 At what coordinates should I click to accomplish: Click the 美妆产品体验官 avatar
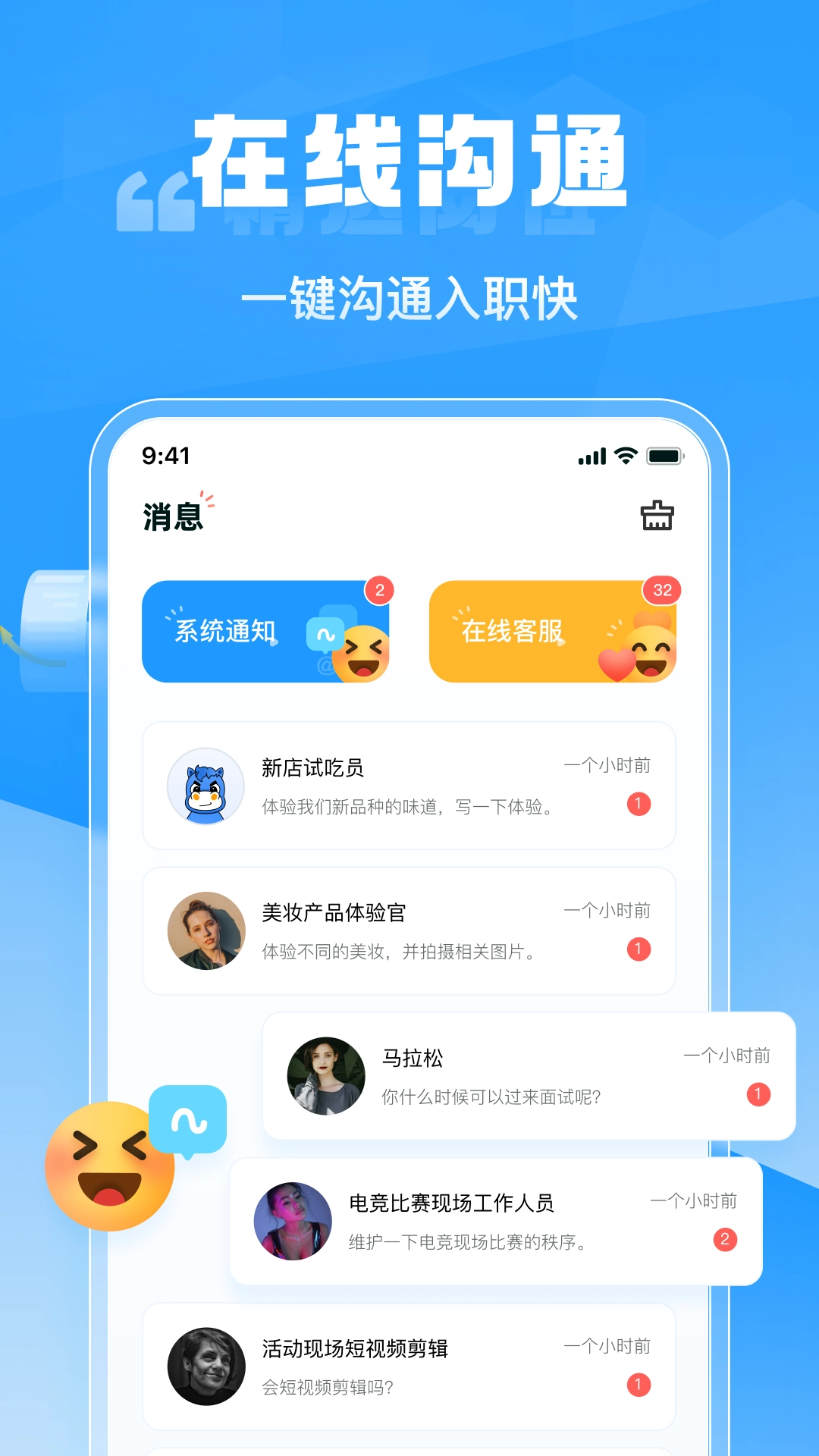click(206, 930)
